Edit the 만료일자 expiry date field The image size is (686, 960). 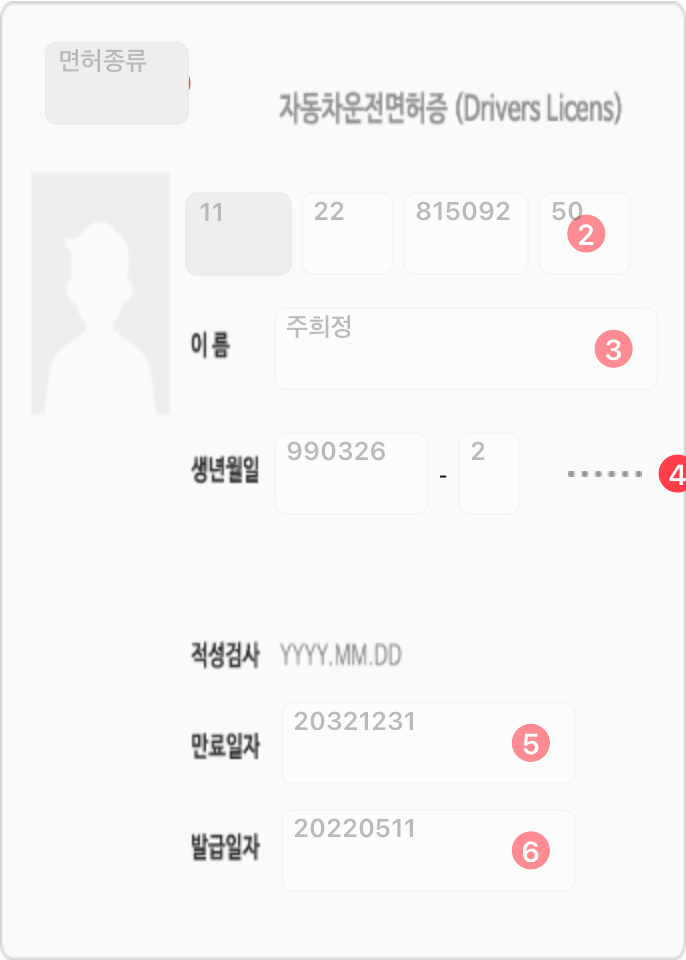[x=428, y=742]
